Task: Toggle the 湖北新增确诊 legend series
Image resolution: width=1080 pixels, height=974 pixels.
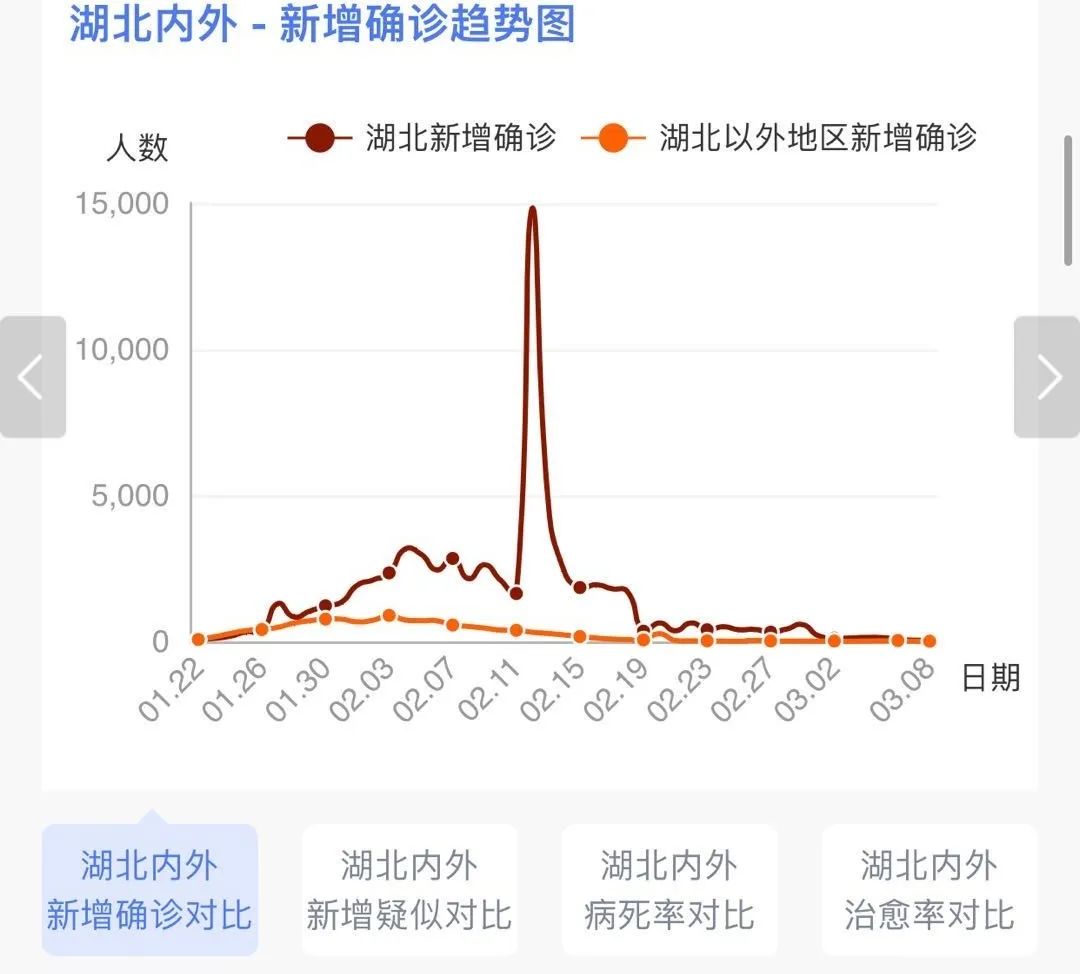Action: tap(424, 137)
